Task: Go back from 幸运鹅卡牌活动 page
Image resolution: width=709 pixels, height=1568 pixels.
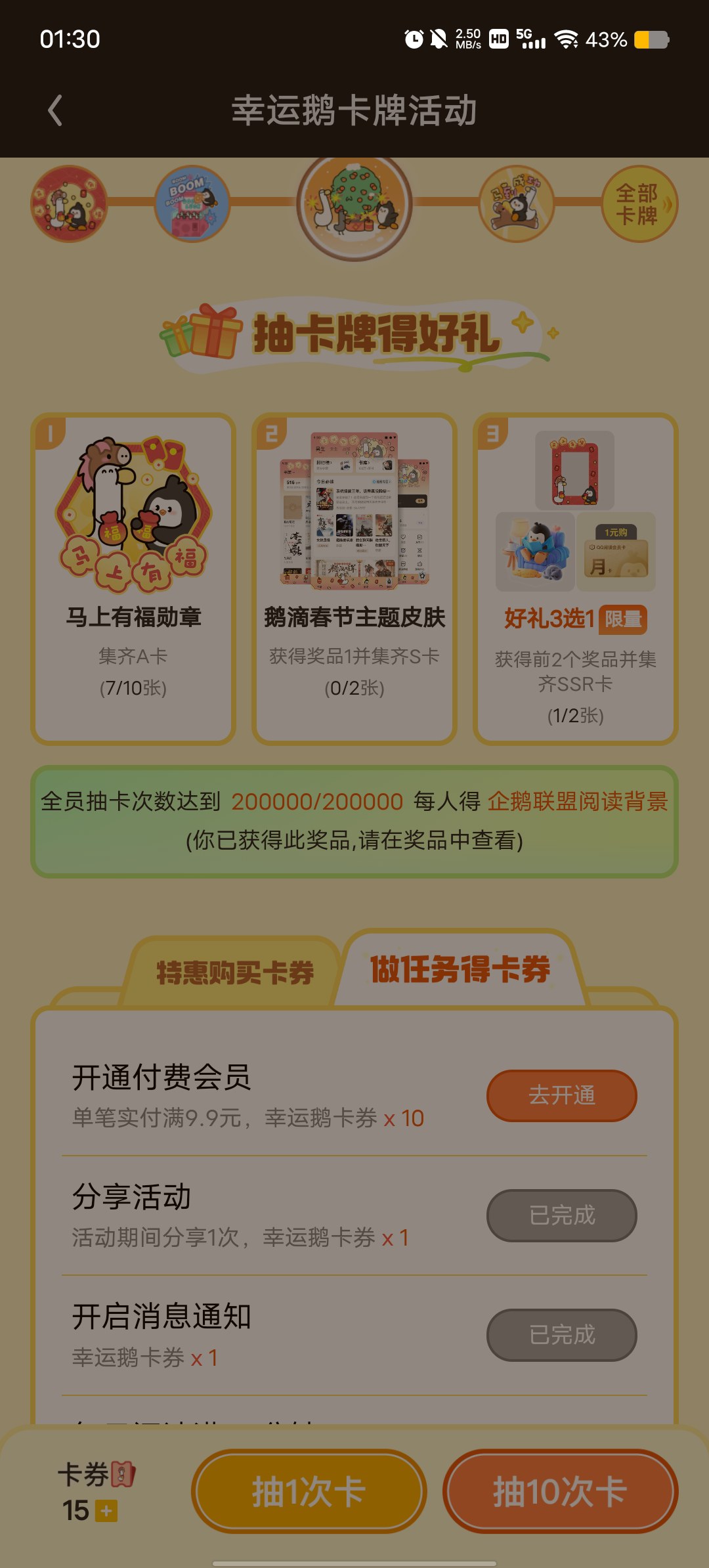Action: [56, 110]
